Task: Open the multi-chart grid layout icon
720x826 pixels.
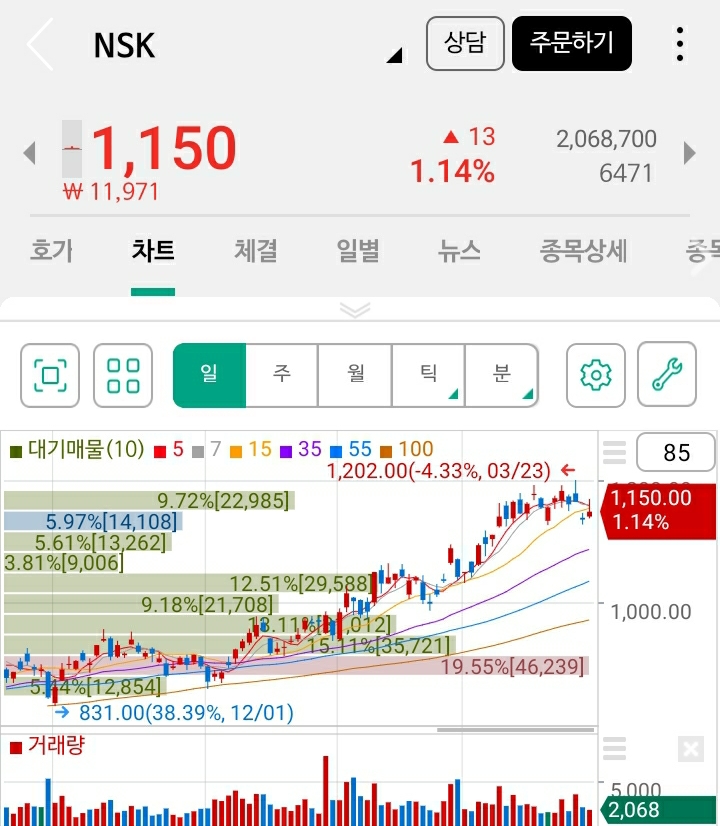Action: pyautogui.click(x=123, y=375)
